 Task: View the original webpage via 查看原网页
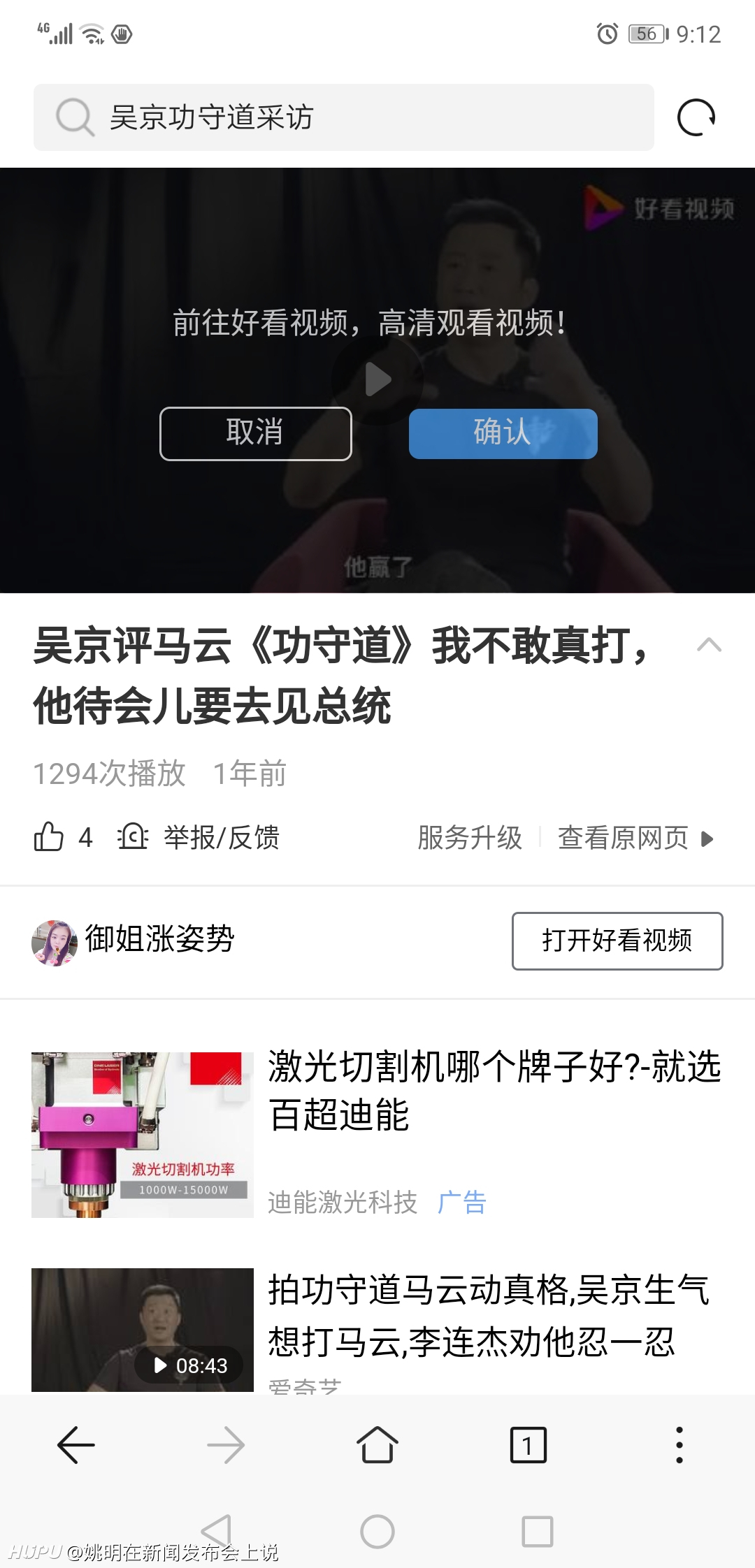coord(635,837)
